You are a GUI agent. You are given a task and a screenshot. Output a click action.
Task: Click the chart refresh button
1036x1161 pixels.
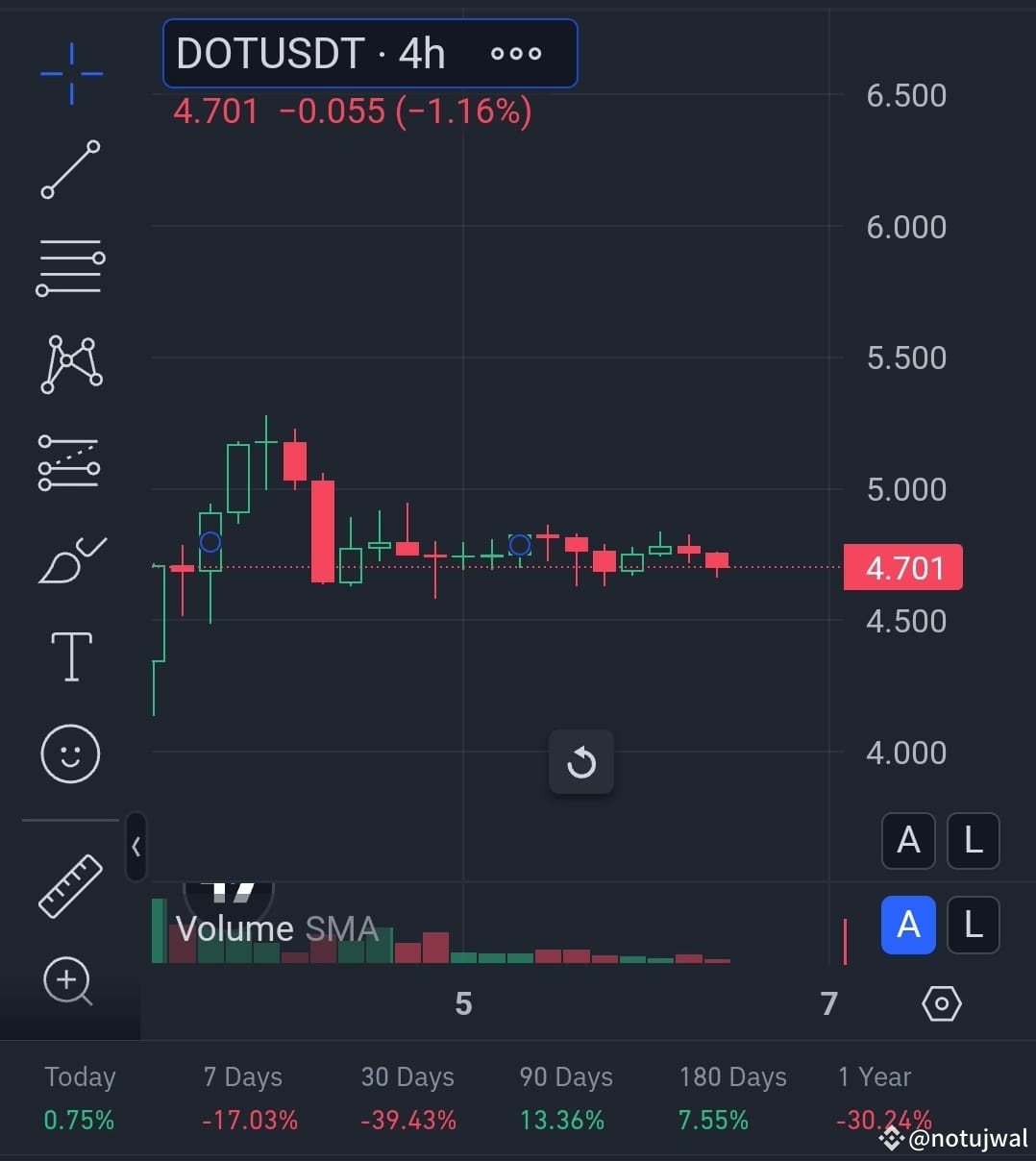(x=580, y=761)
